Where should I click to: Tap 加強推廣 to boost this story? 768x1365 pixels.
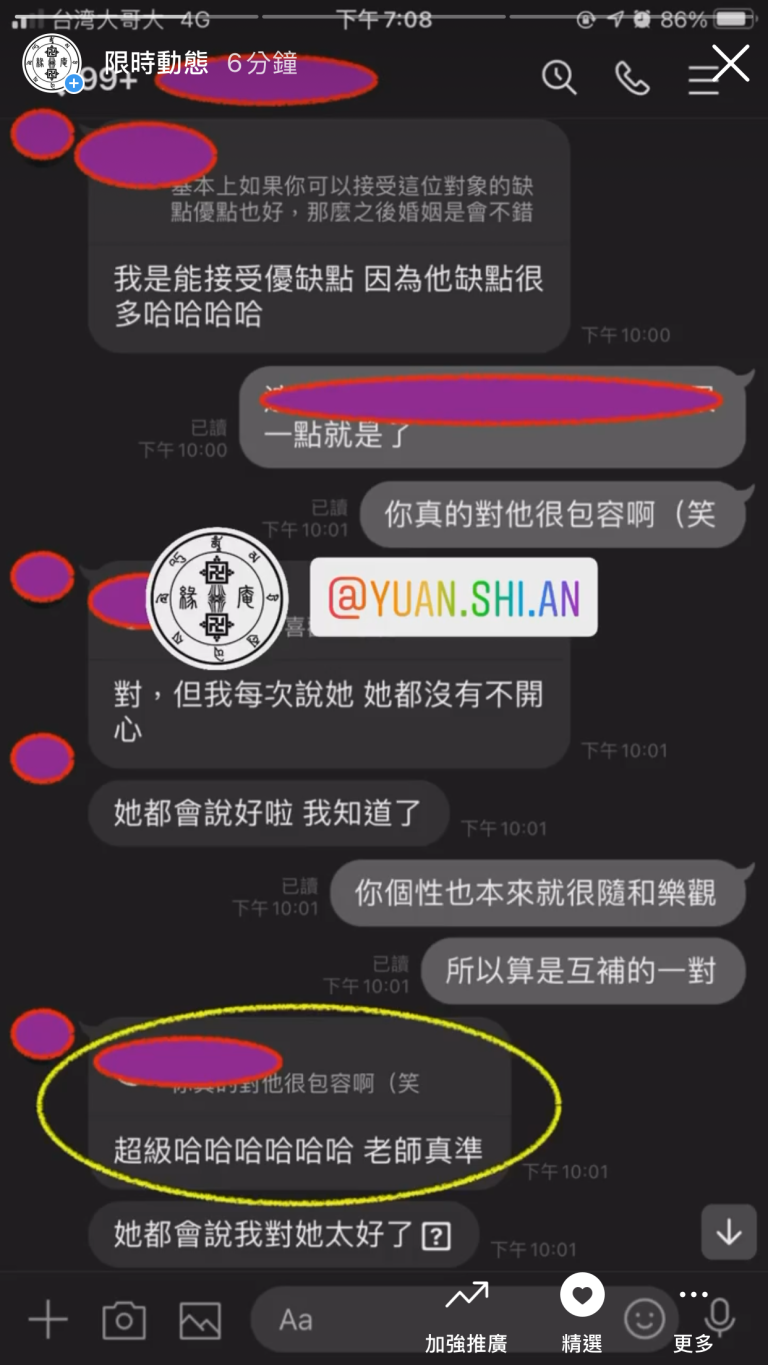tap(466, 1318)
